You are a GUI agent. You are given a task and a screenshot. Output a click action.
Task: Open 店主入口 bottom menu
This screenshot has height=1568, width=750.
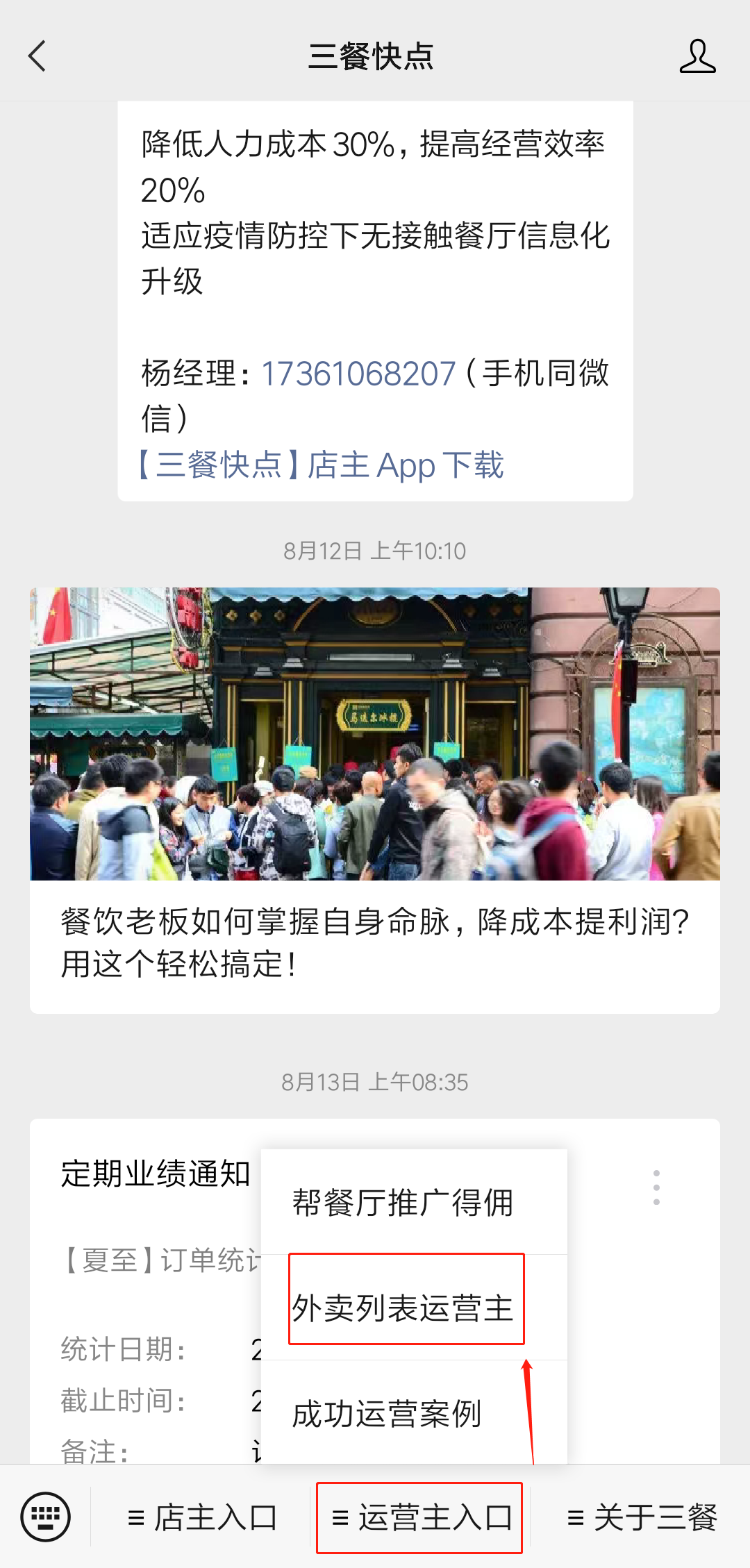coord(202,1518)
